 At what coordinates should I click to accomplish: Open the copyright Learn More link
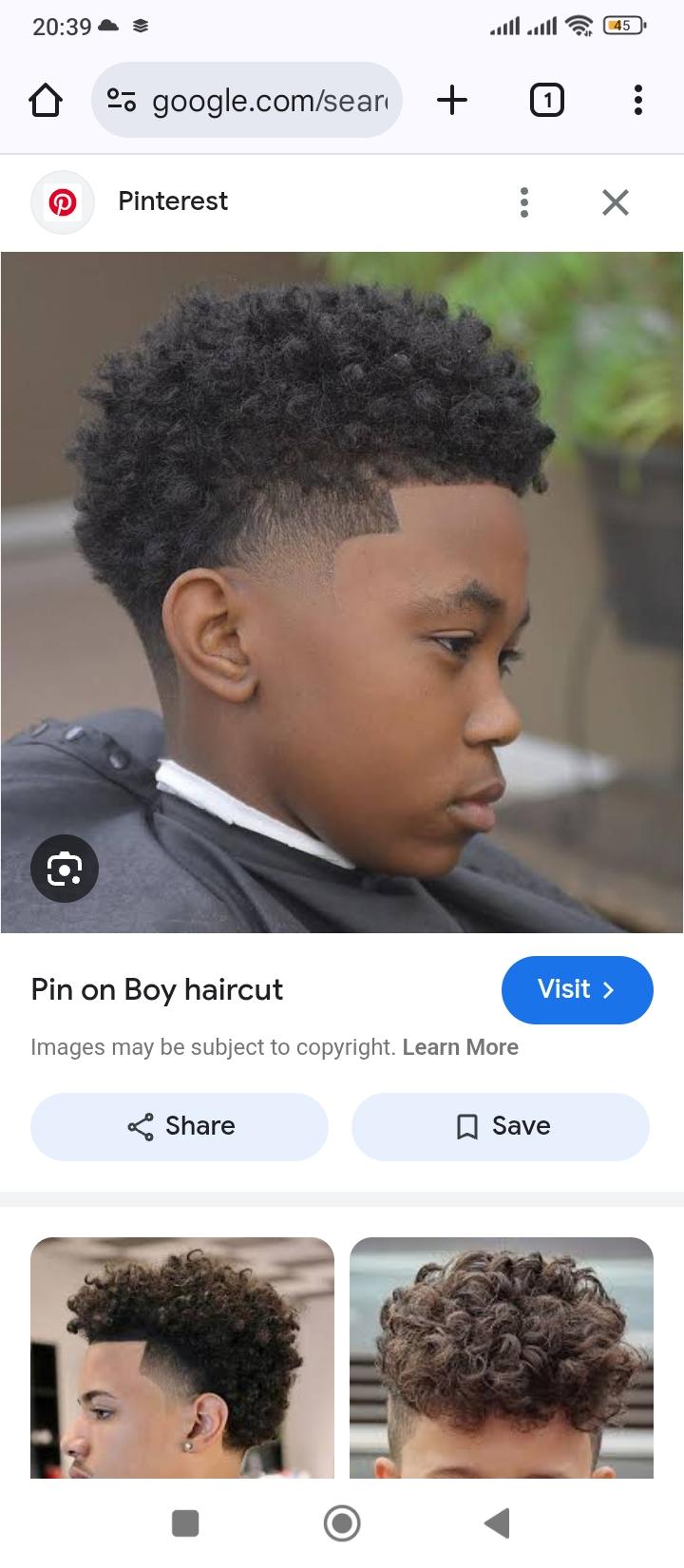tap(460, 1047)
